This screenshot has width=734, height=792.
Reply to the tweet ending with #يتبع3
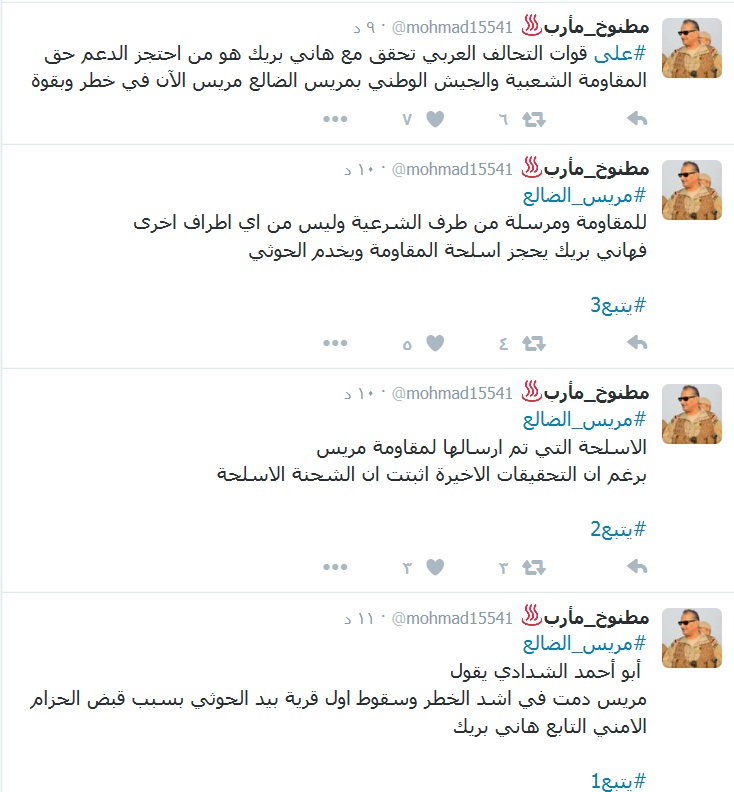[636, 343]
